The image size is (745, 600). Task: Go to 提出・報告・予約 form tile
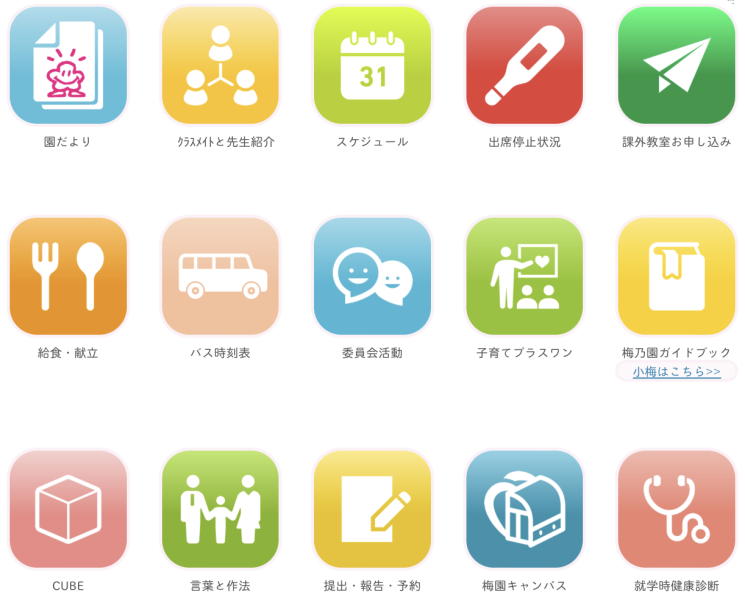[x=372, y=509]
